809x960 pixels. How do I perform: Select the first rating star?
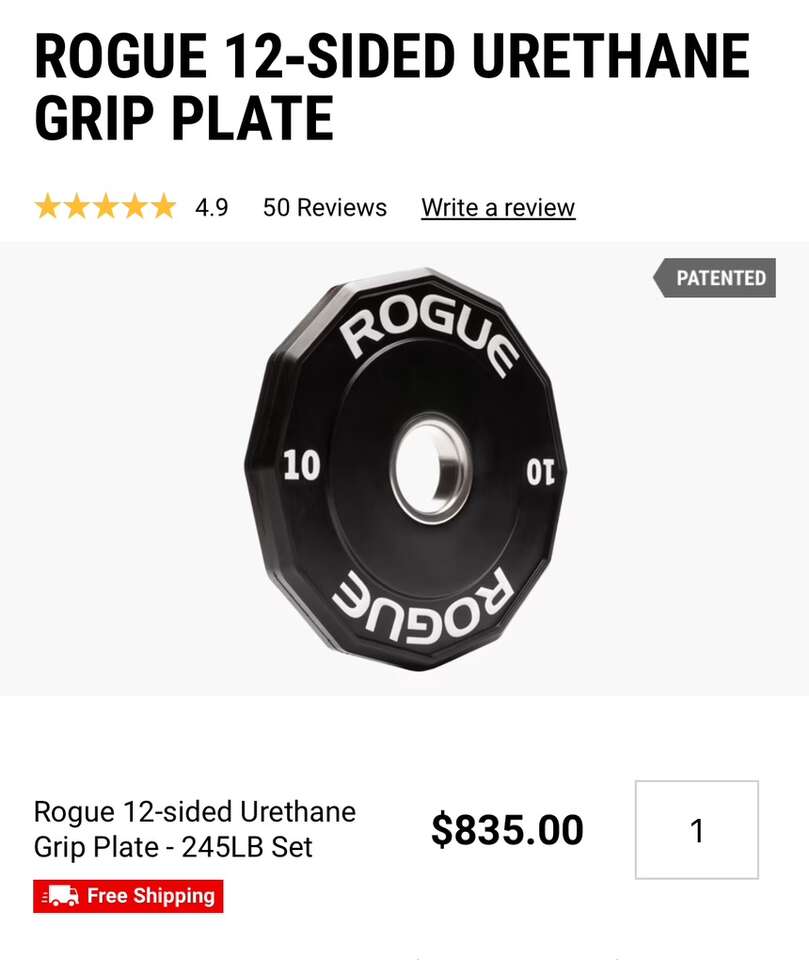coord(49,207)
